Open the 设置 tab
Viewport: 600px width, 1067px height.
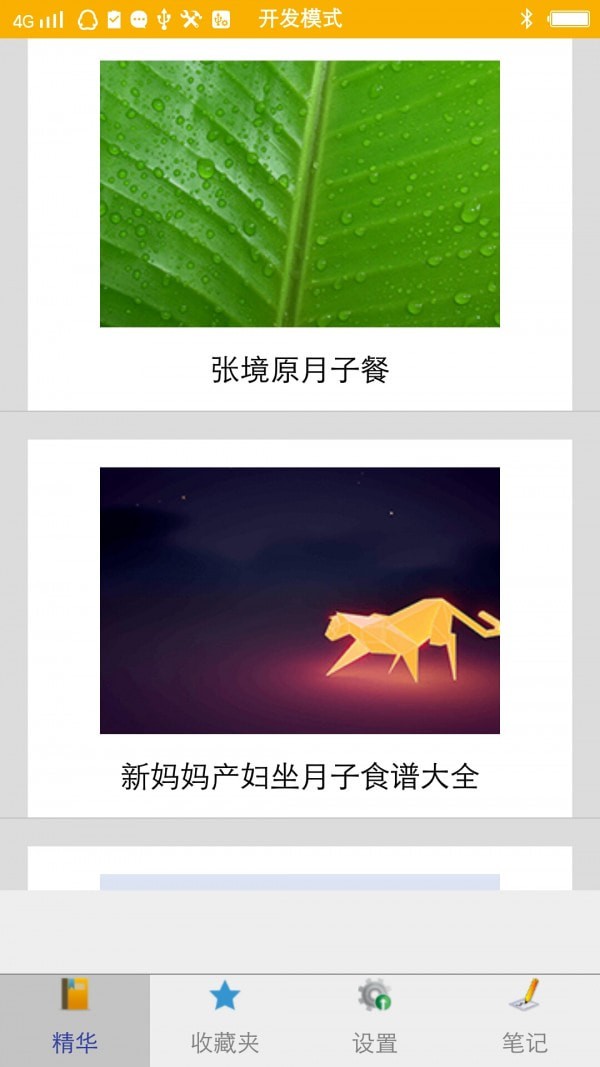click(375, 1020)
